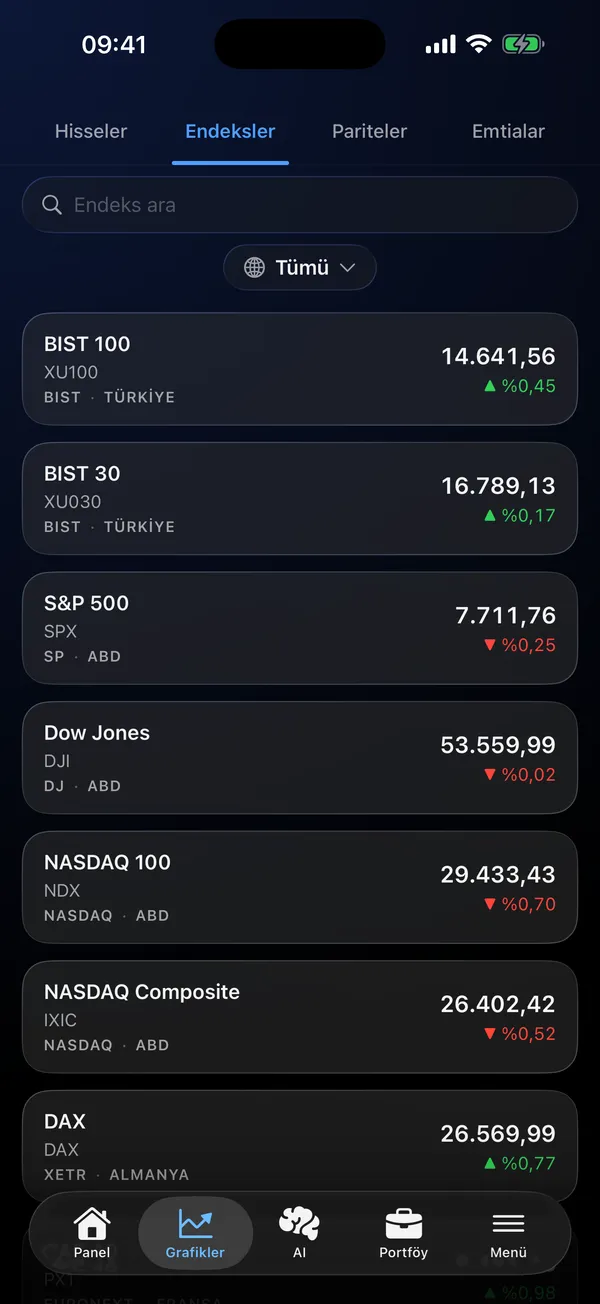Switch to the Portföy tab
The image size is (600, 1304).
403,1232
